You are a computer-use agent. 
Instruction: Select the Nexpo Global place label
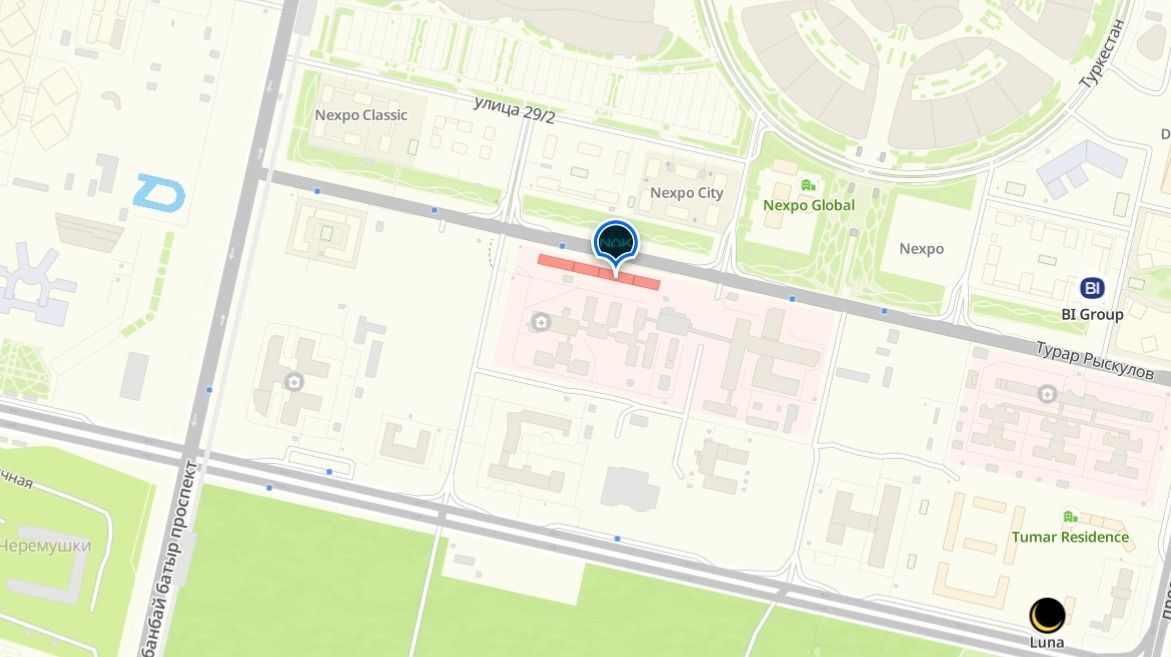click(809, 205)
